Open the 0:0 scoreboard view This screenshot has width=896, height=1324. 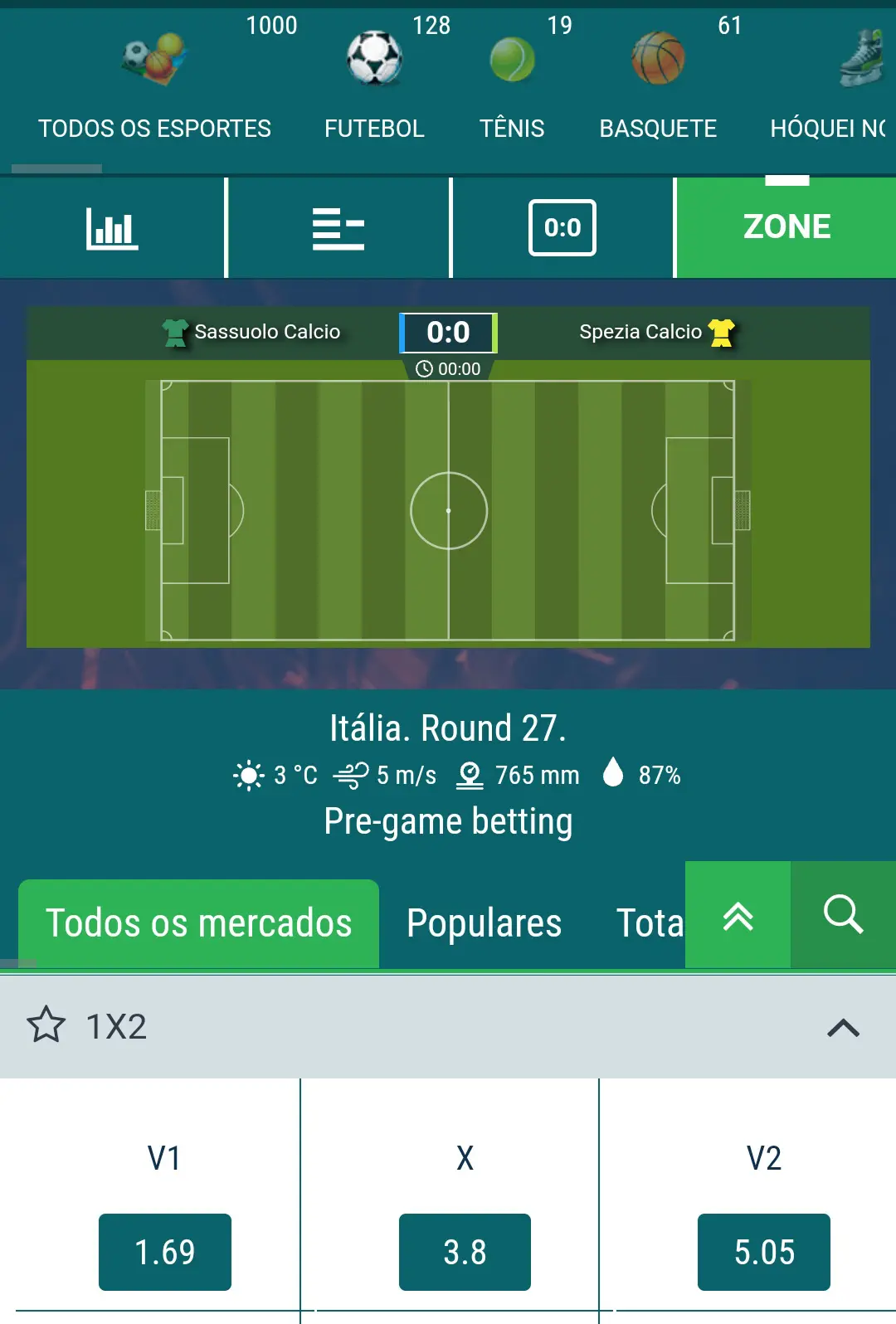(x=561, y=226)
